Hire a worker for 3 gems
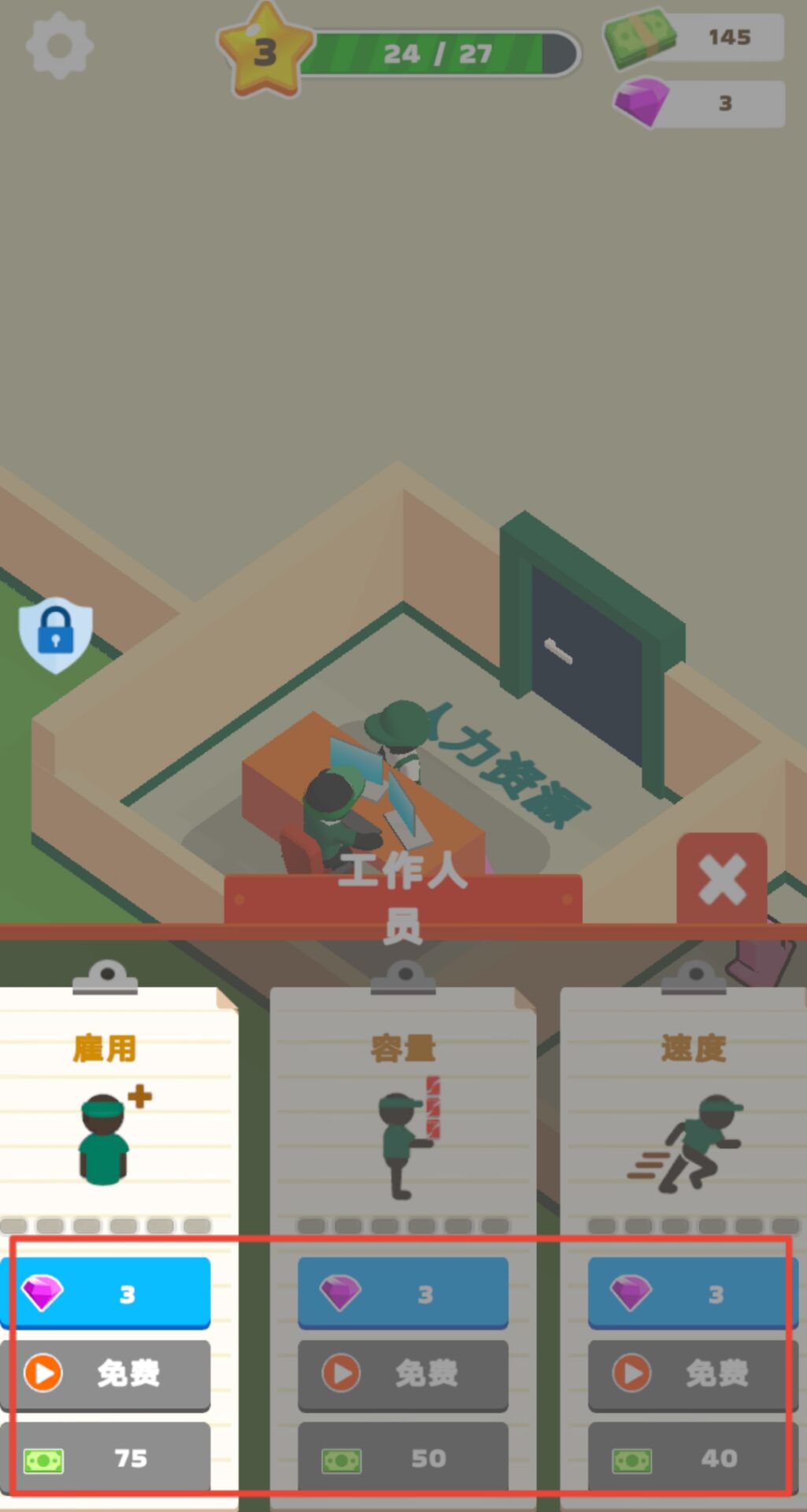 (x=106, y=1293)
